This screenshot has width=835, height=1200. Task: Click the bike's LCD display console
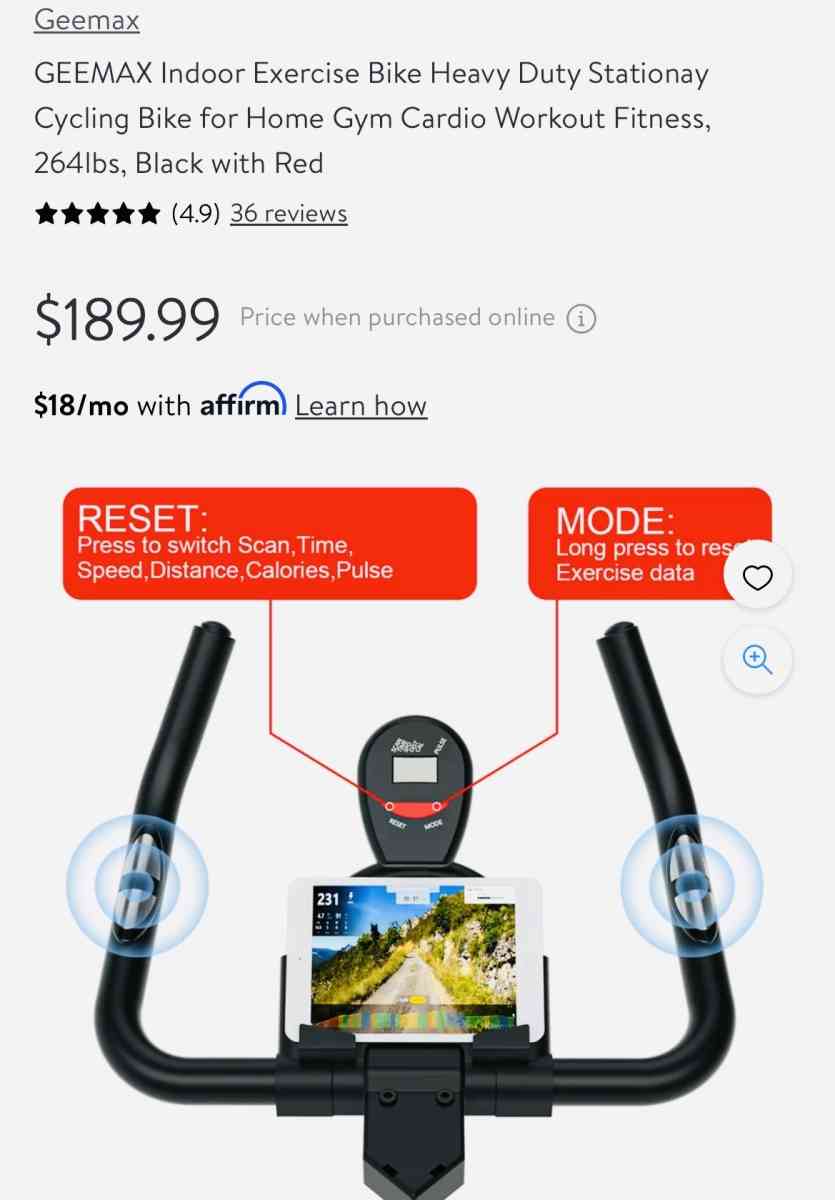[412, 770]
